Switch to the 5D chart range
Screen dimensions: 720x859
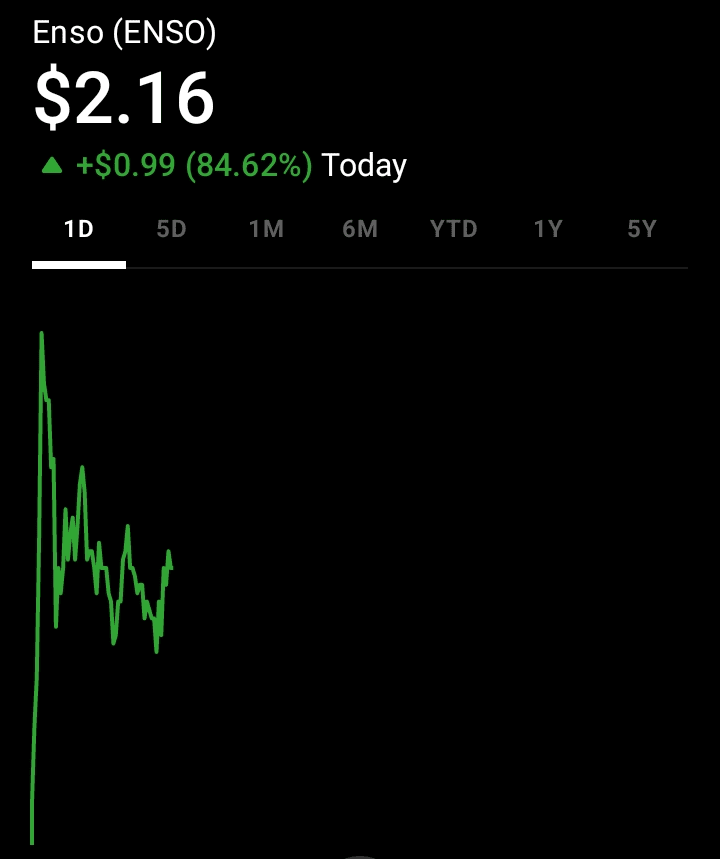[172, 230]
